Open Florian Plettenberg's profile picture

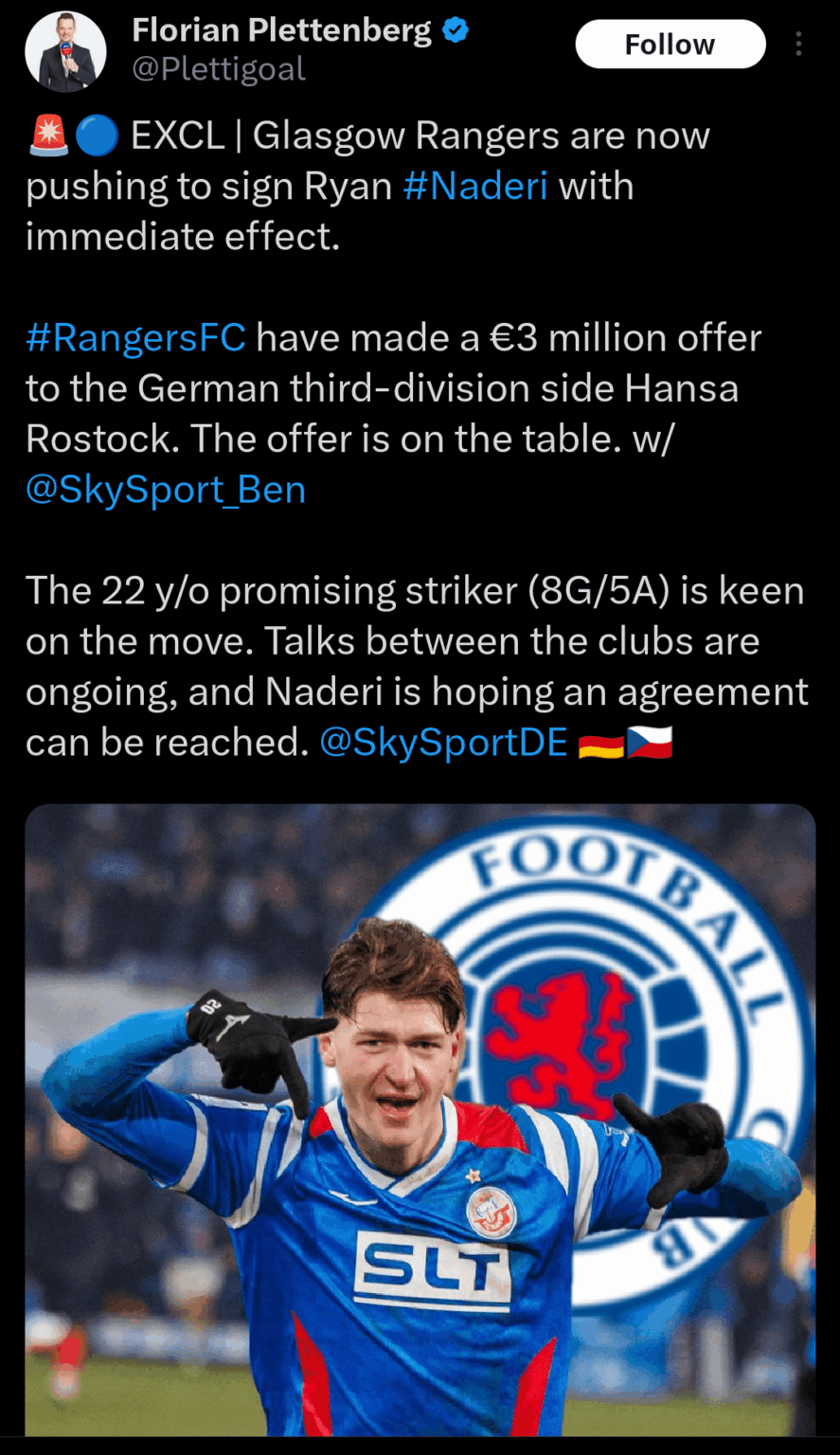point(66,51)
